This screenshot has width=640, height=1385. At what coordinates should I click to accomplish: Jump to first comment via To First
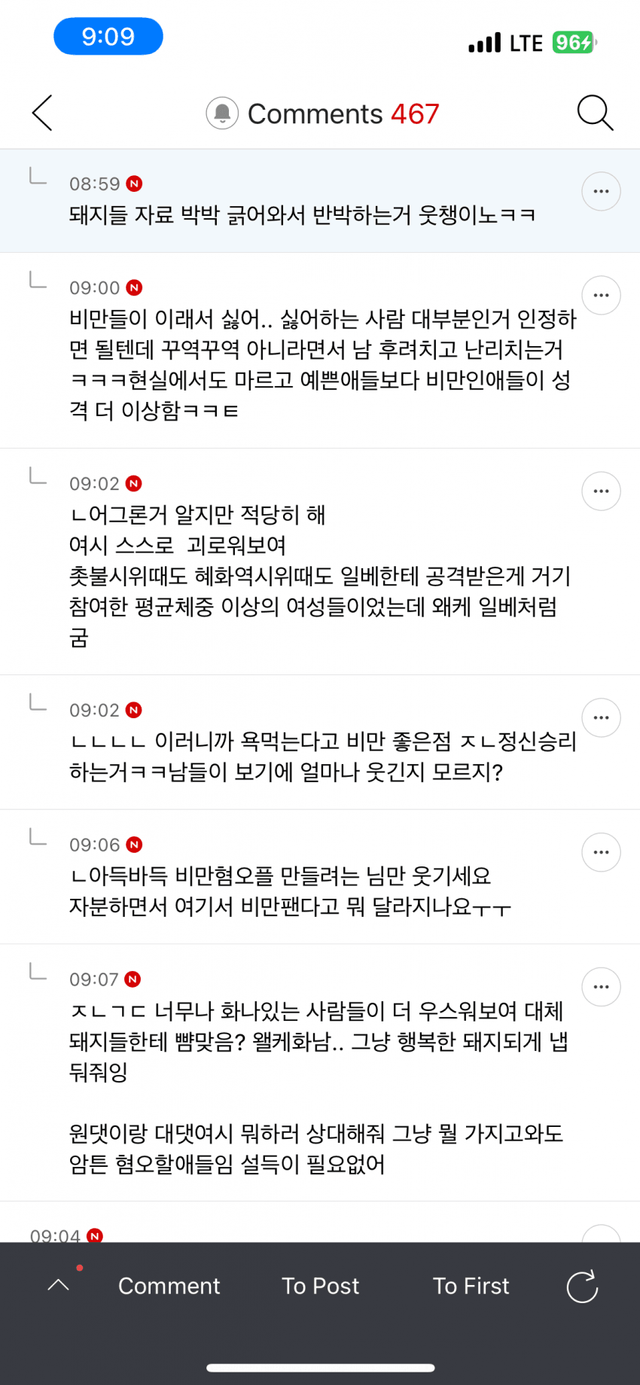pyautogui.click(x=471, y=1286)
